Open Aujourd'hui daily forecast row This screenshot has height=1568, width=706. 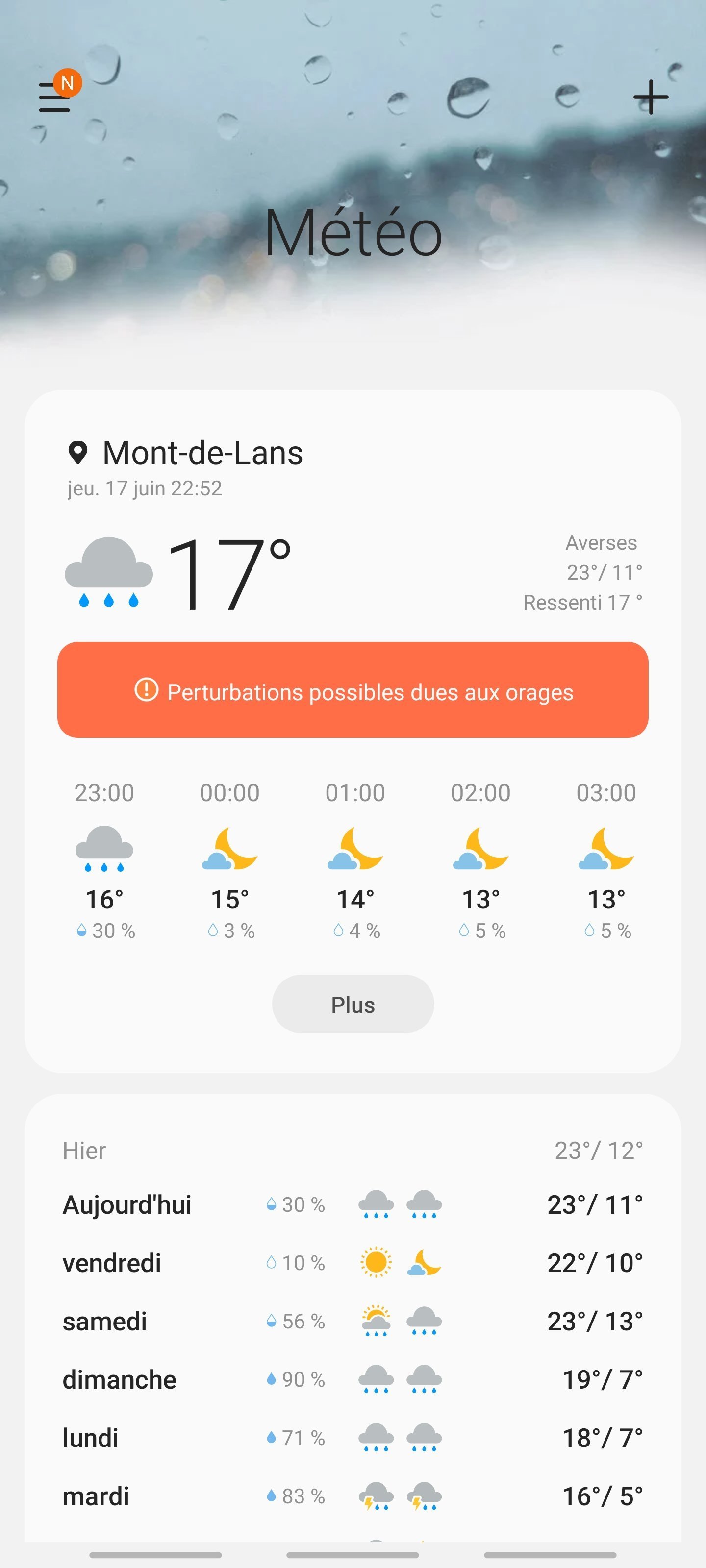pos(353,1205)
